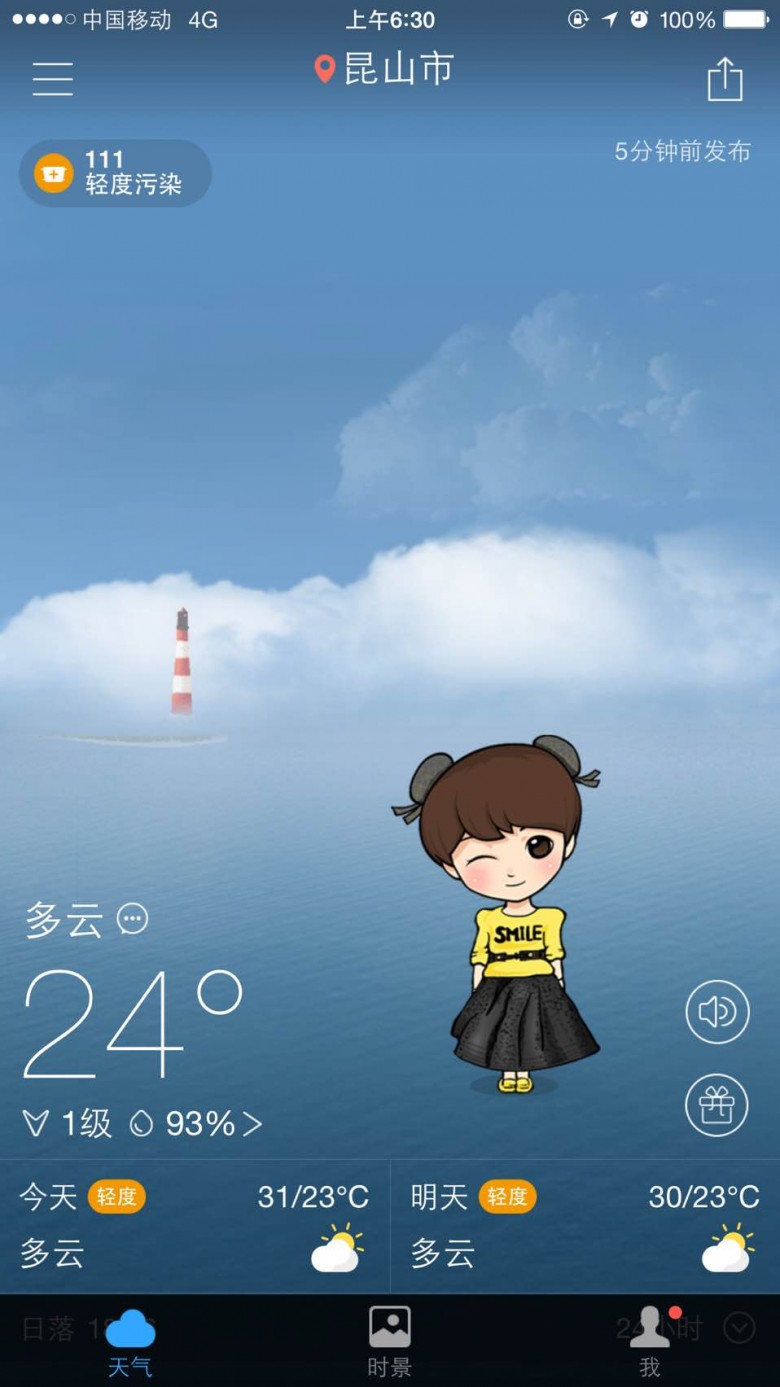The image size is (780, 1387).
Task: Tap the feedback bubble beside 多云
Action: [x=132, y=918]
